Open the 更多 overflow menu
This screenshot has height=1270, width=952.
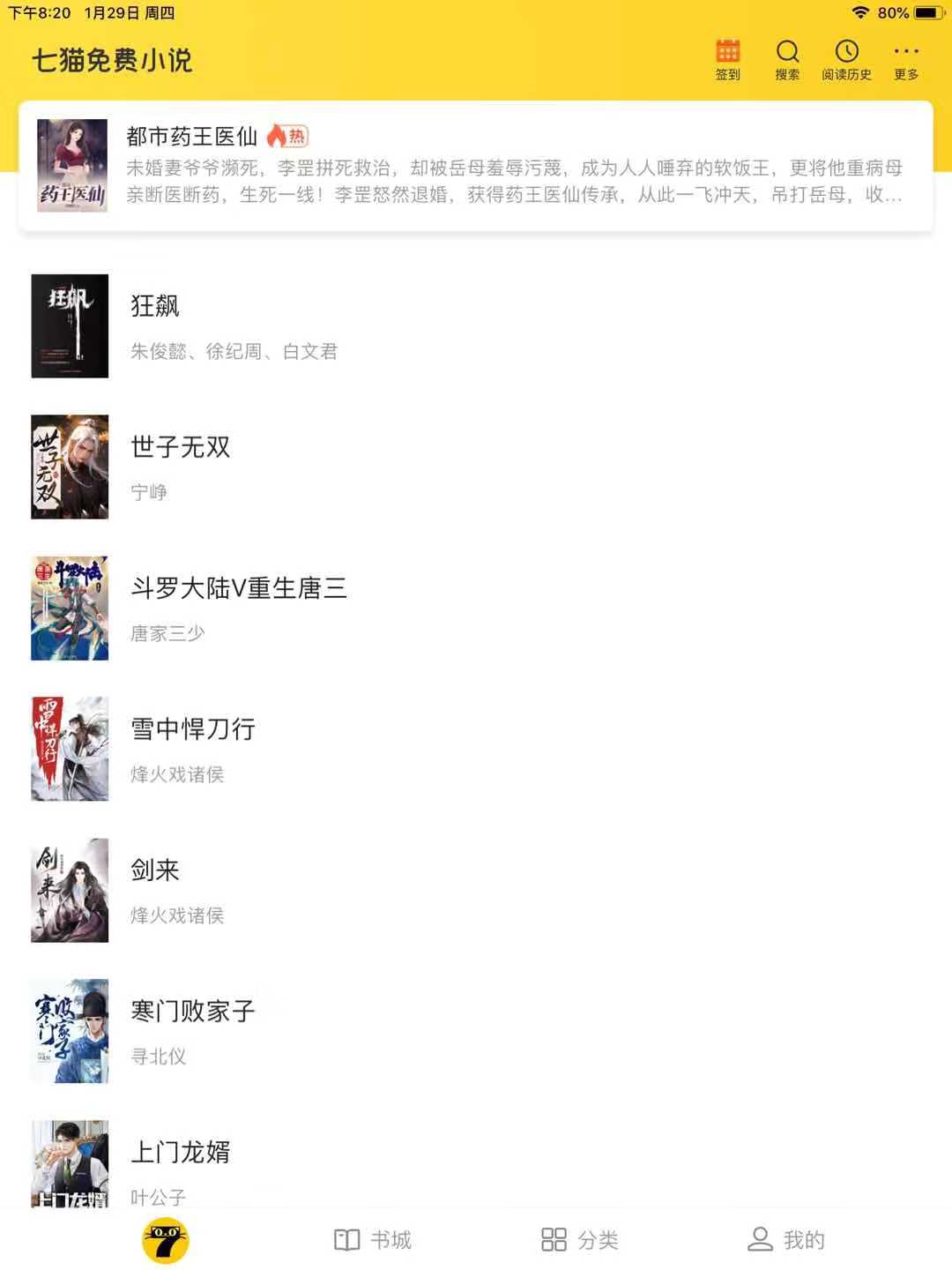point(905,60)
